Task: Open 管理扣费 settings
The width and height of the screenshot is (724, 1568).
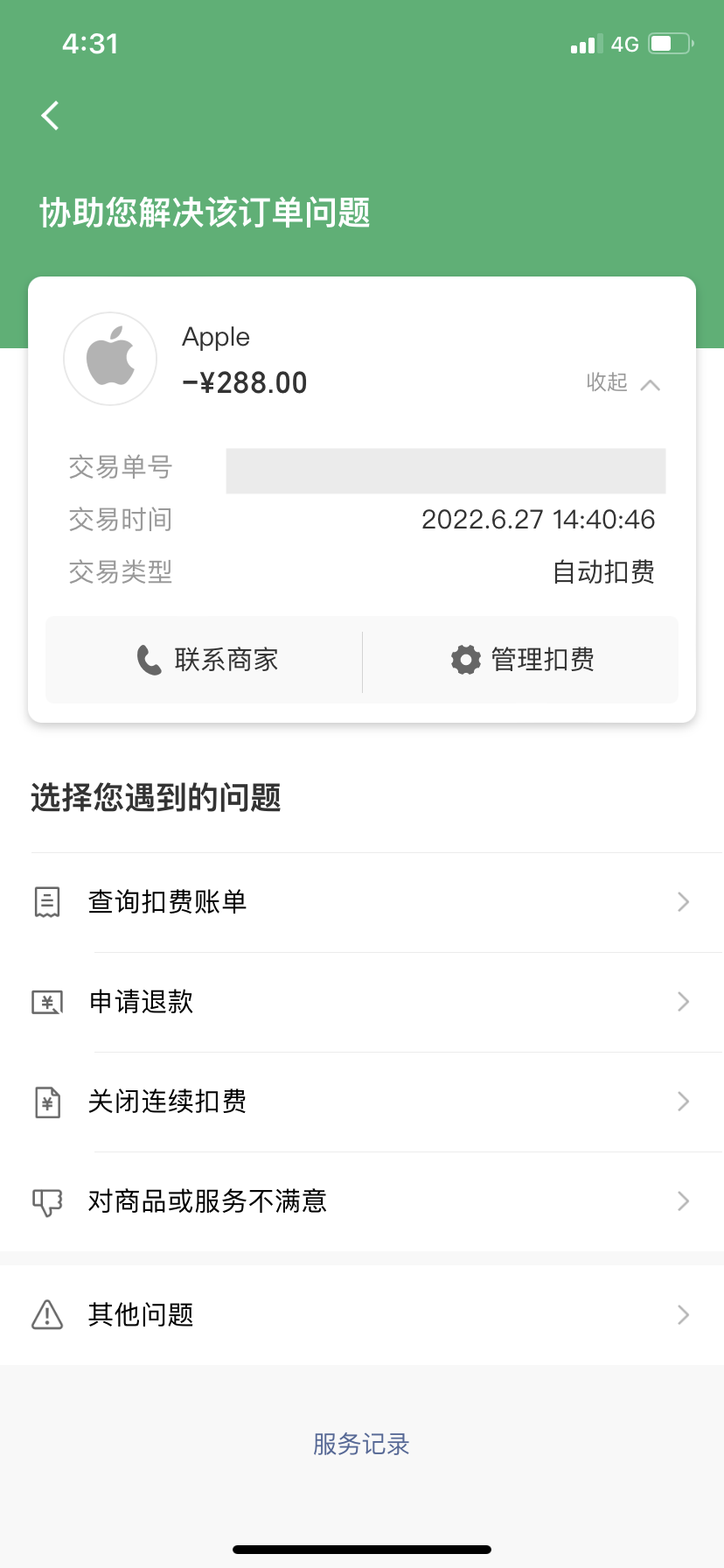Action: [x=523, y=660]
